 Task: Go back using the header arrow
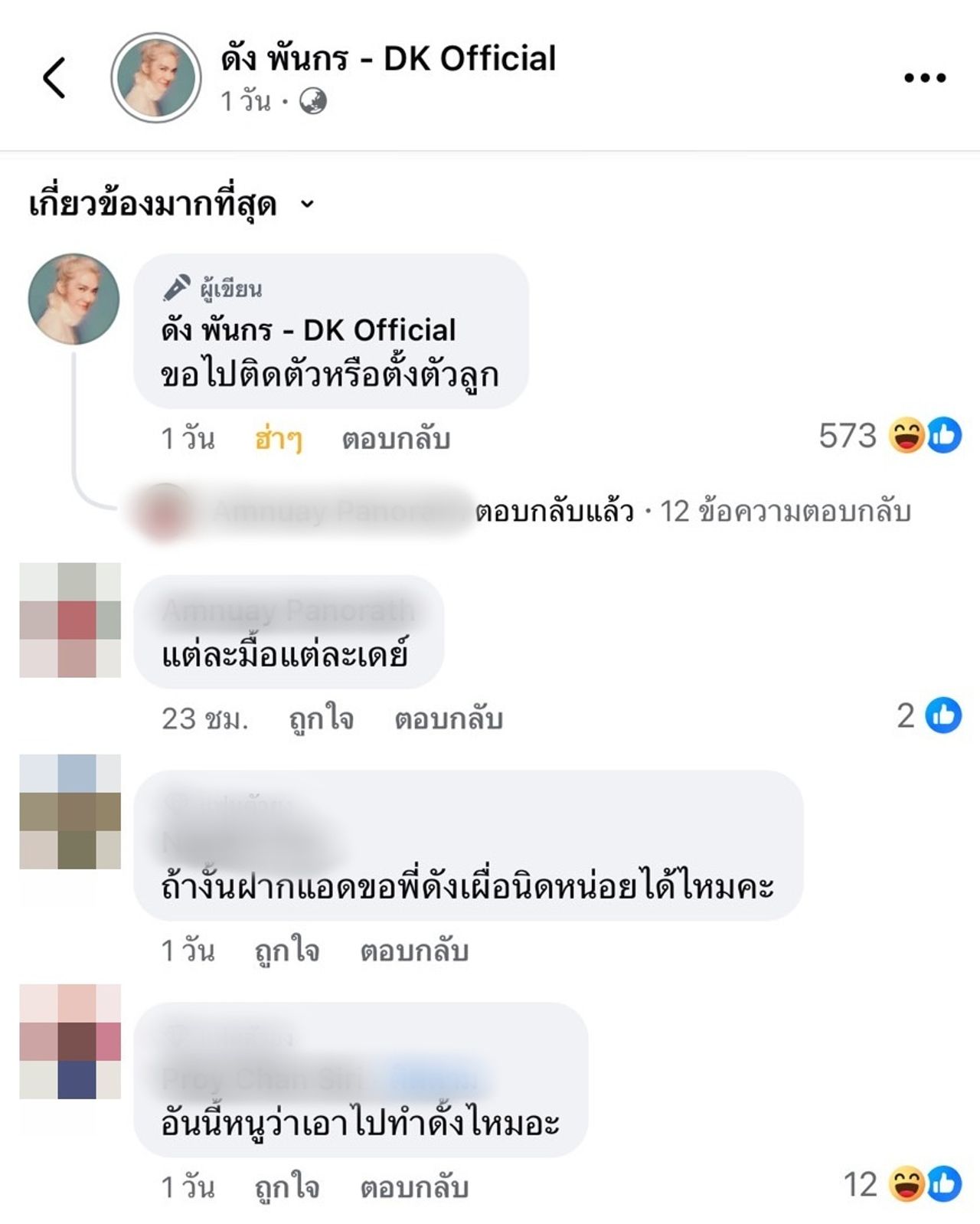coord(54,77)
